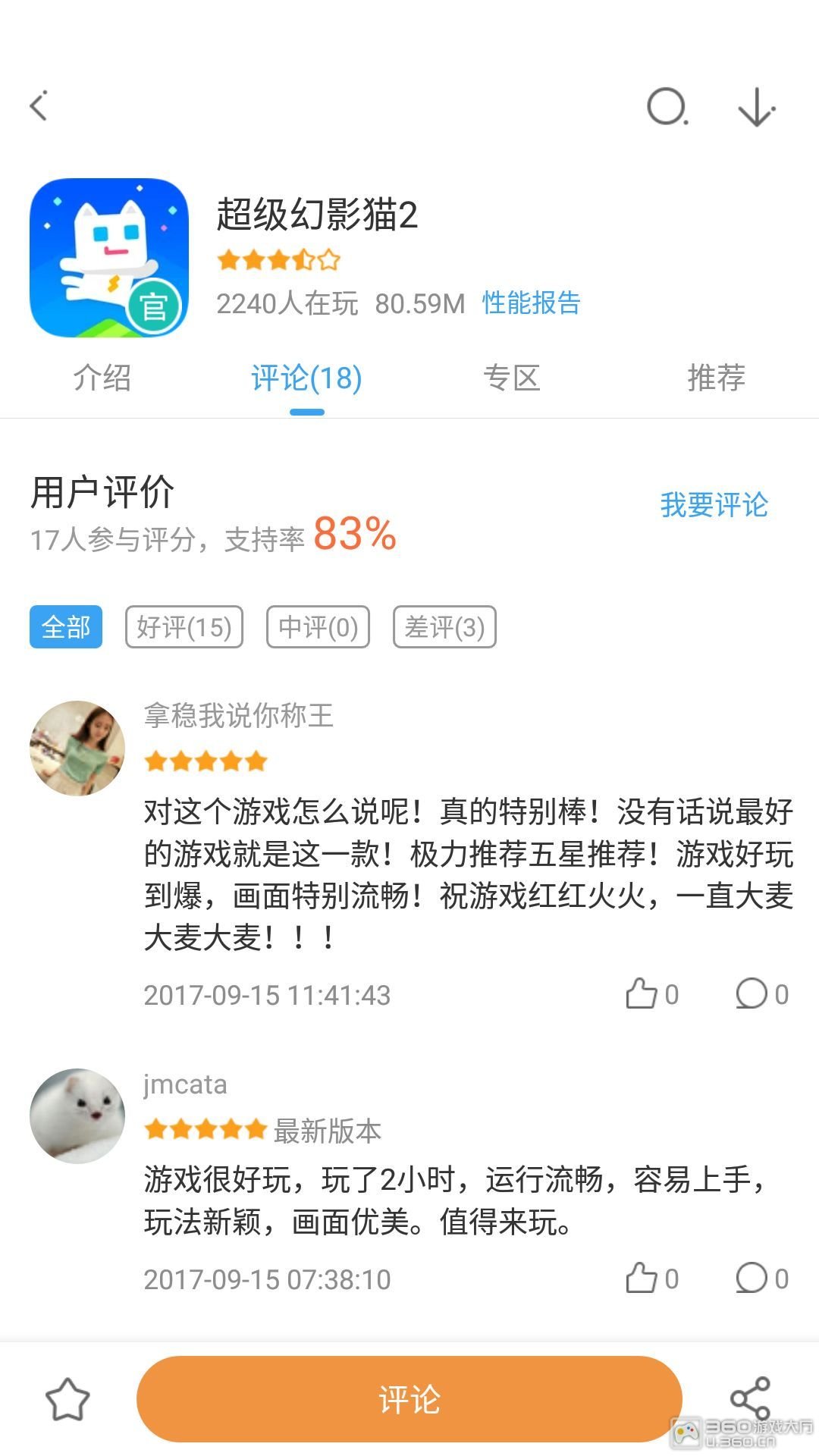819x1456 pixels.
Task: Like the review by 拿稳我说你称王
Action: tap(651, 994)
